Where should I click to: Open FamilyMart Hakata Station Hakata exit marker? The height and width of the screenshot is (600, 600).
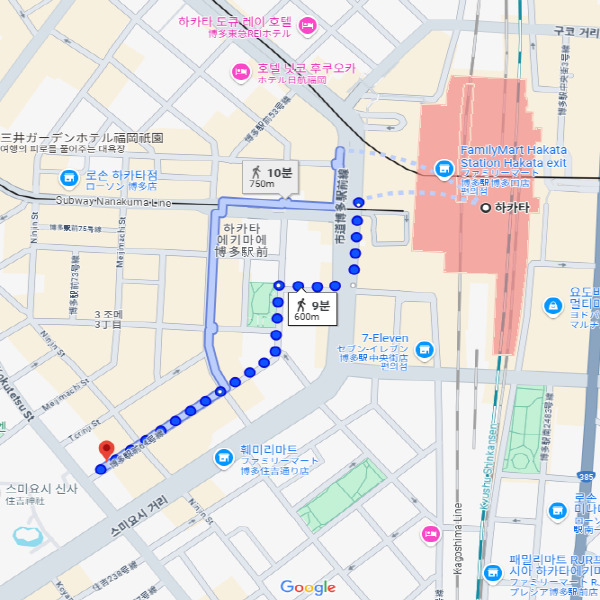point(444,167)
